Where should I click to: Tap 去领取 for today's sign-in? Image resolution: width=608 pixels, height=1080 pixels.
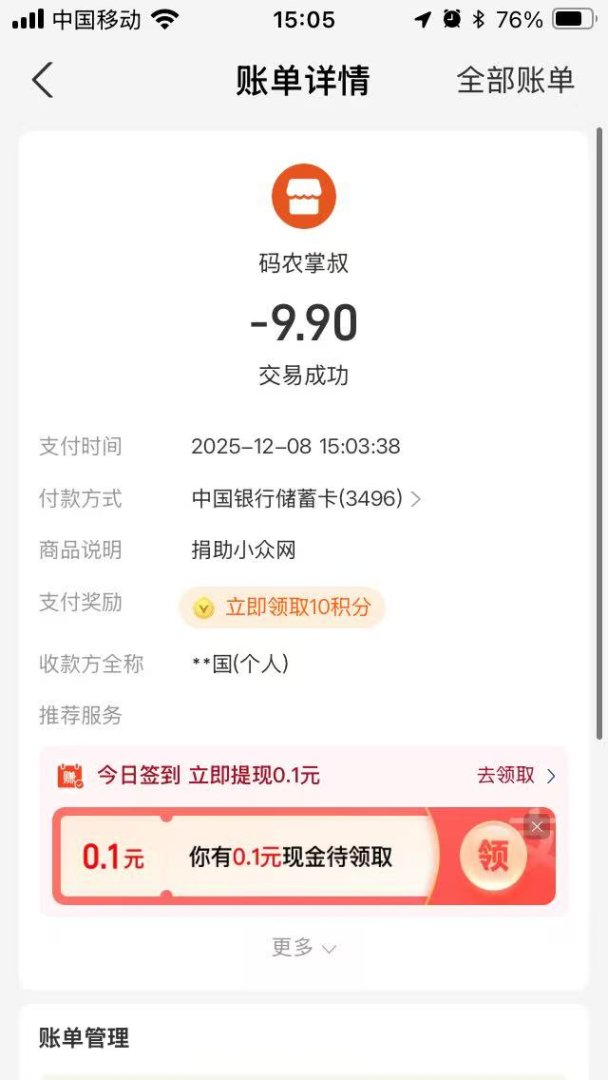click(515, 775)
